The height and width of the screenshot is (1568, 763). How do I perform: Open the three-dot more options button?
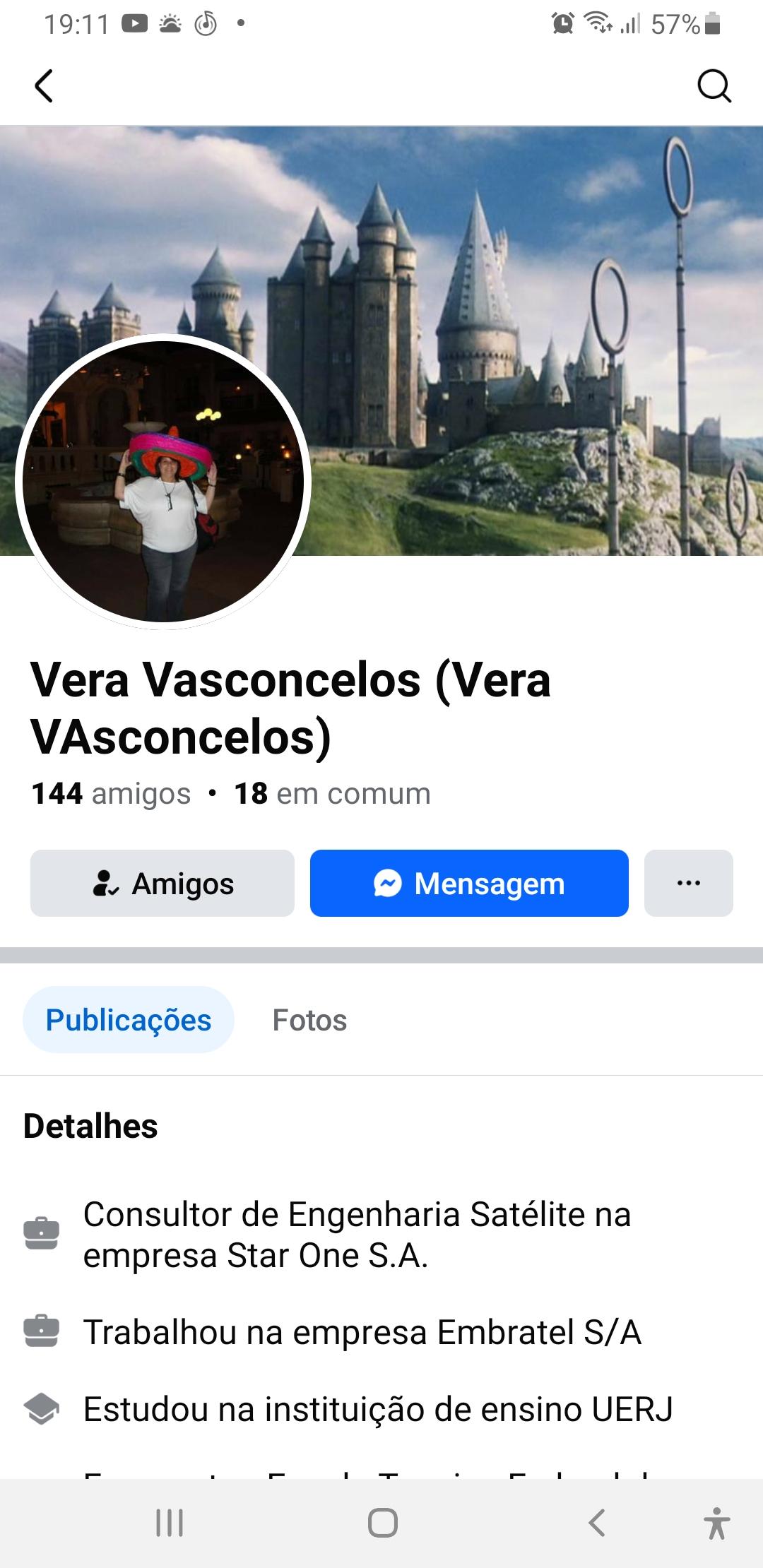click(x=689, y=883)
